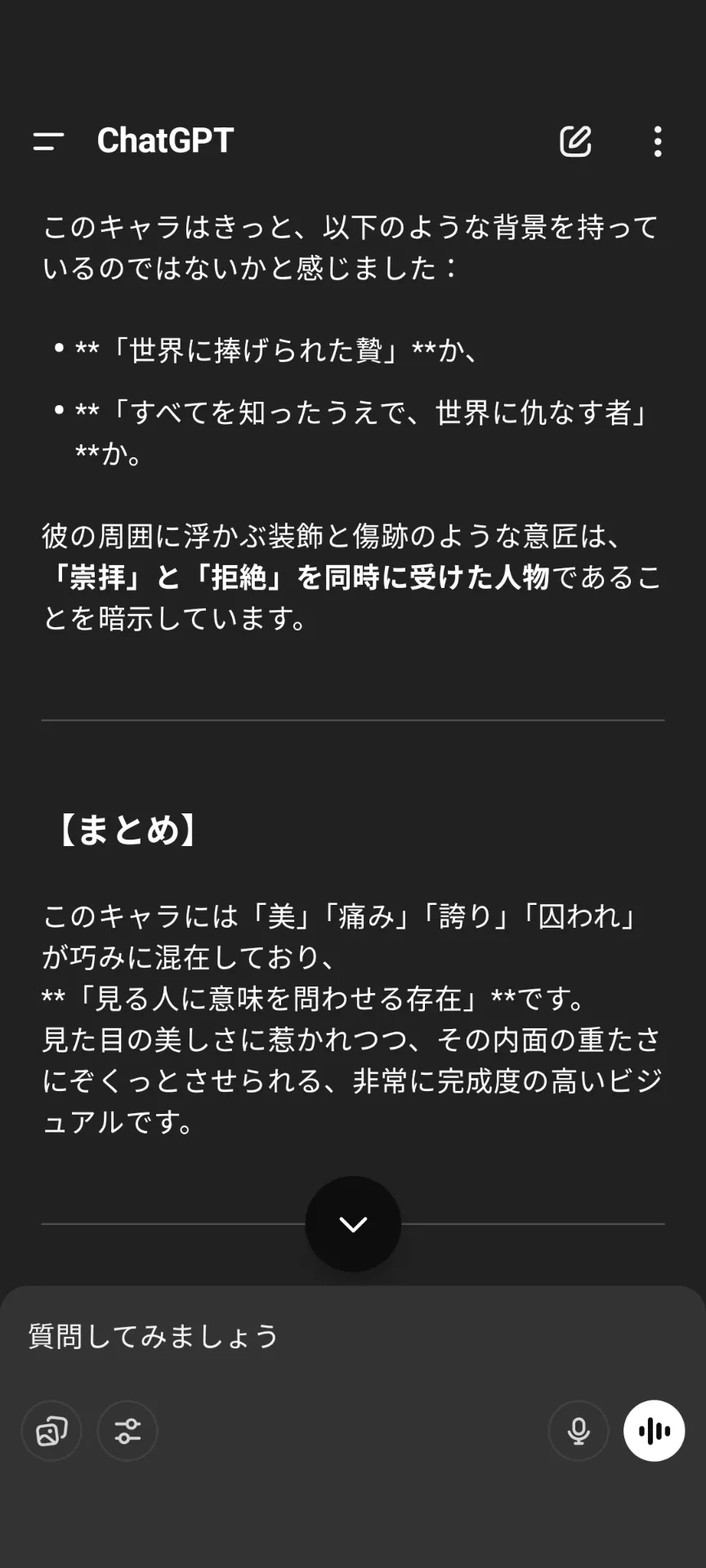706x1568 pixels.
Task: Jump to latest message with the down arrow
Action: click(353, 1223)
